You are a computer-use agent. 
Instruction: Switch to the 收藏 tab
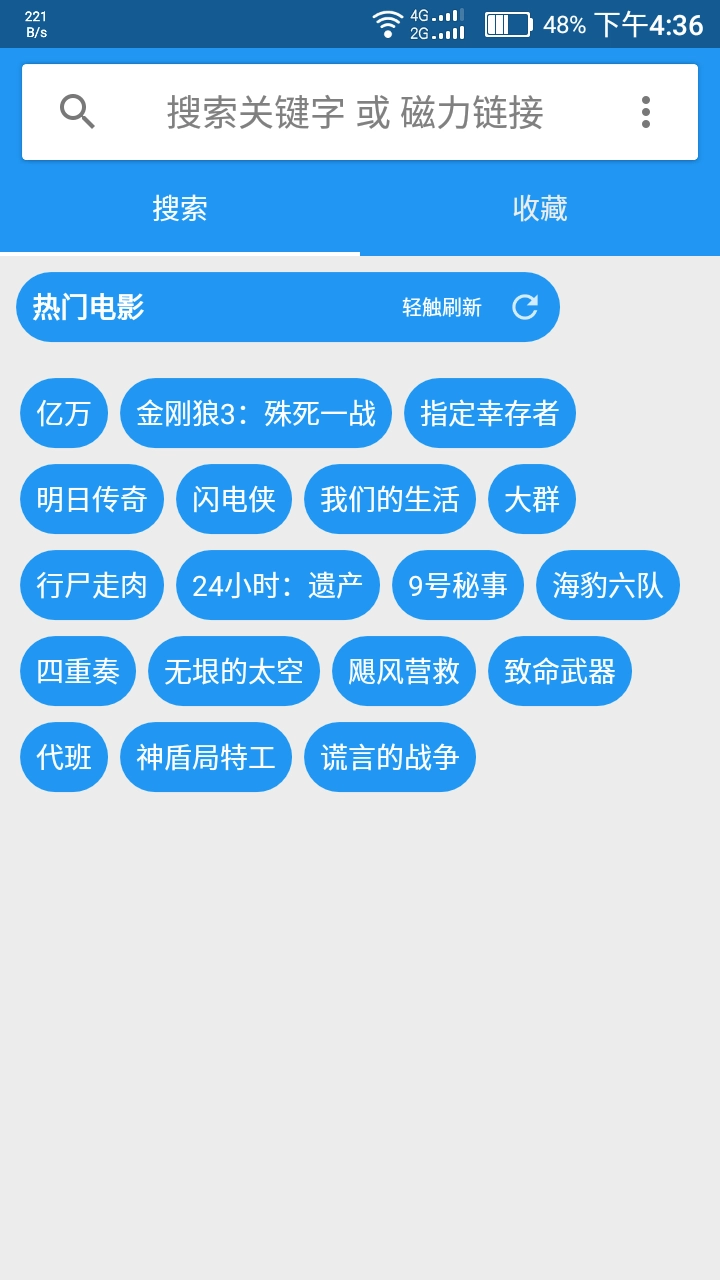540,209
